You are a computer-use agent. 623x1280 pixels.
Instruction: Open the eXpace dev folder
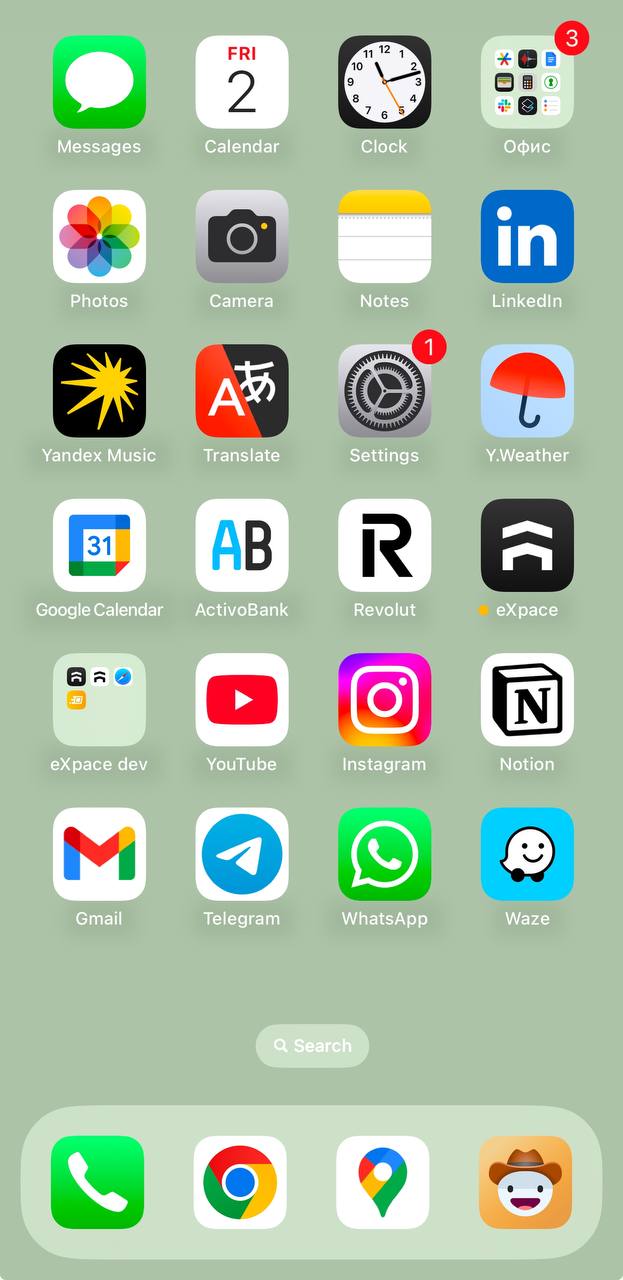pos(99,700)
